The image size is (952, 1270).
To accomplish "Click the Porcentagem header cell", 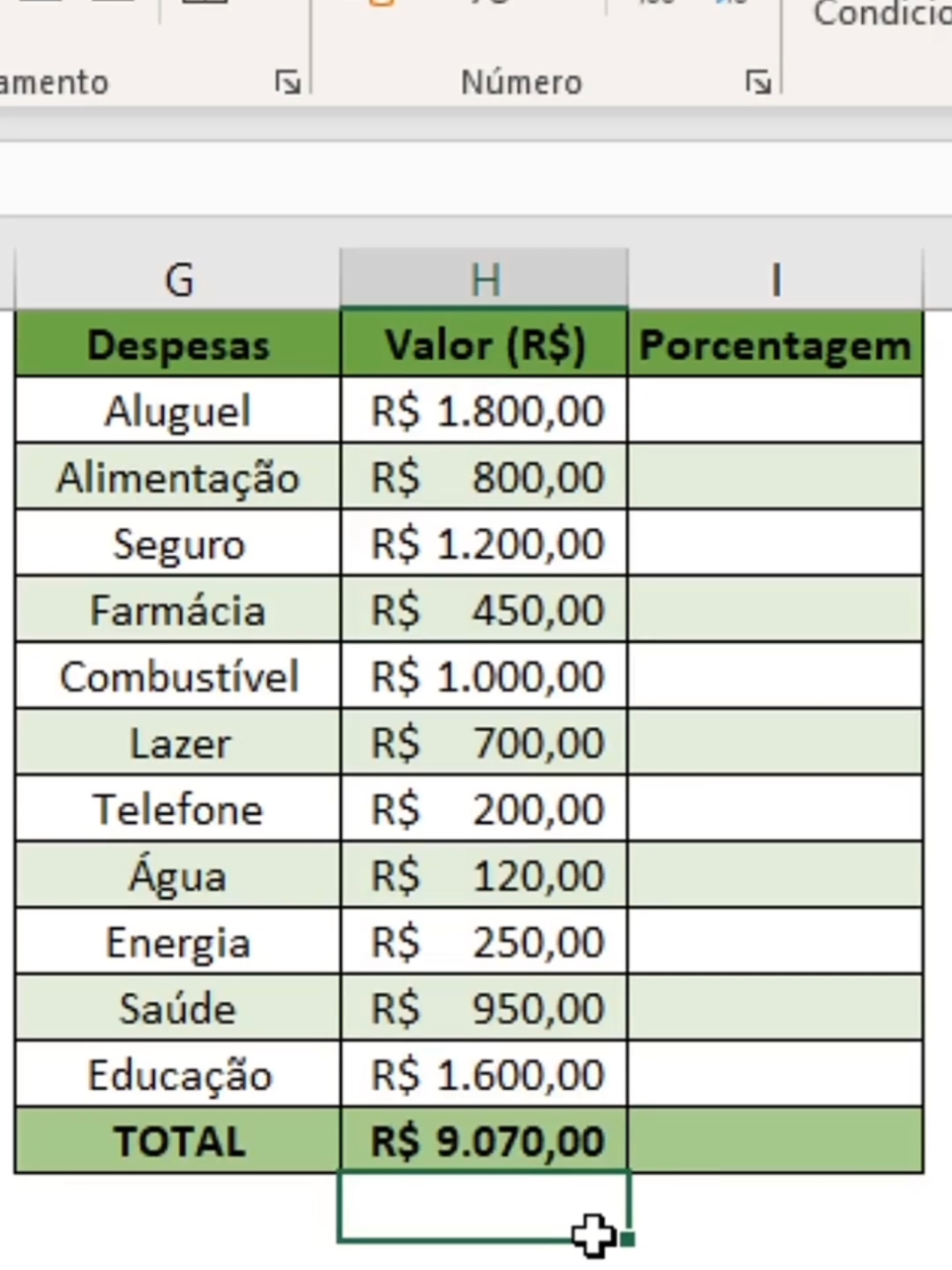I will point(775,344).
